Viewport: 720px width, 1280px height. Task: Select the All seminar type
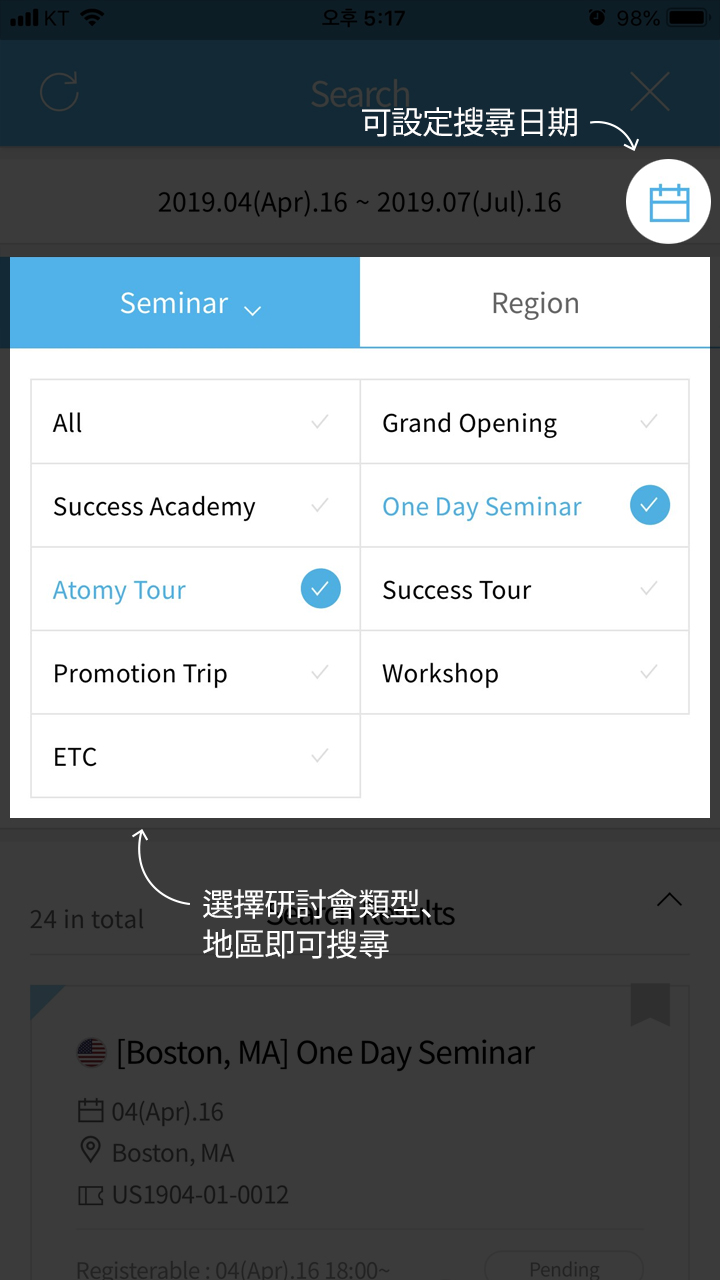(195, 422)
